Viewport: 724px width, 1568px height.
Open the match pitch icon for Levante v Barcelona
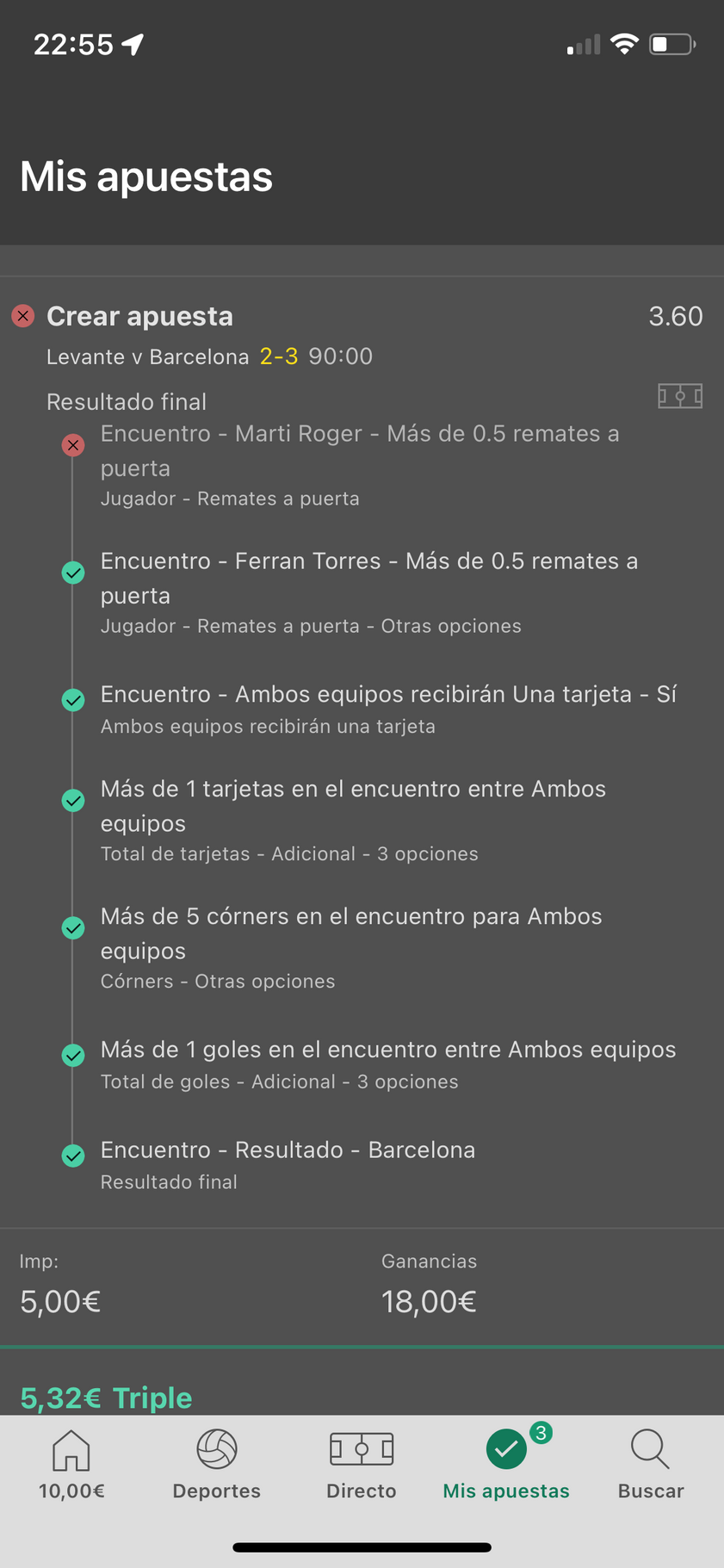[680, 396]
